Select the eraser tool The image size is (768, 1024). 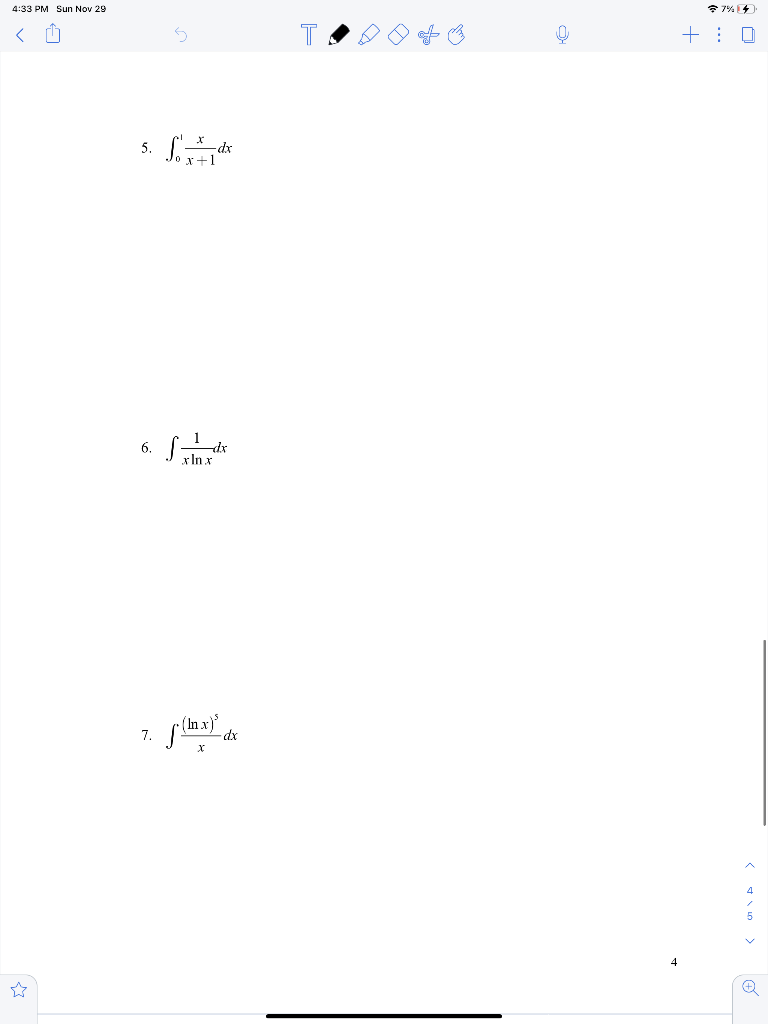(398, 36)
